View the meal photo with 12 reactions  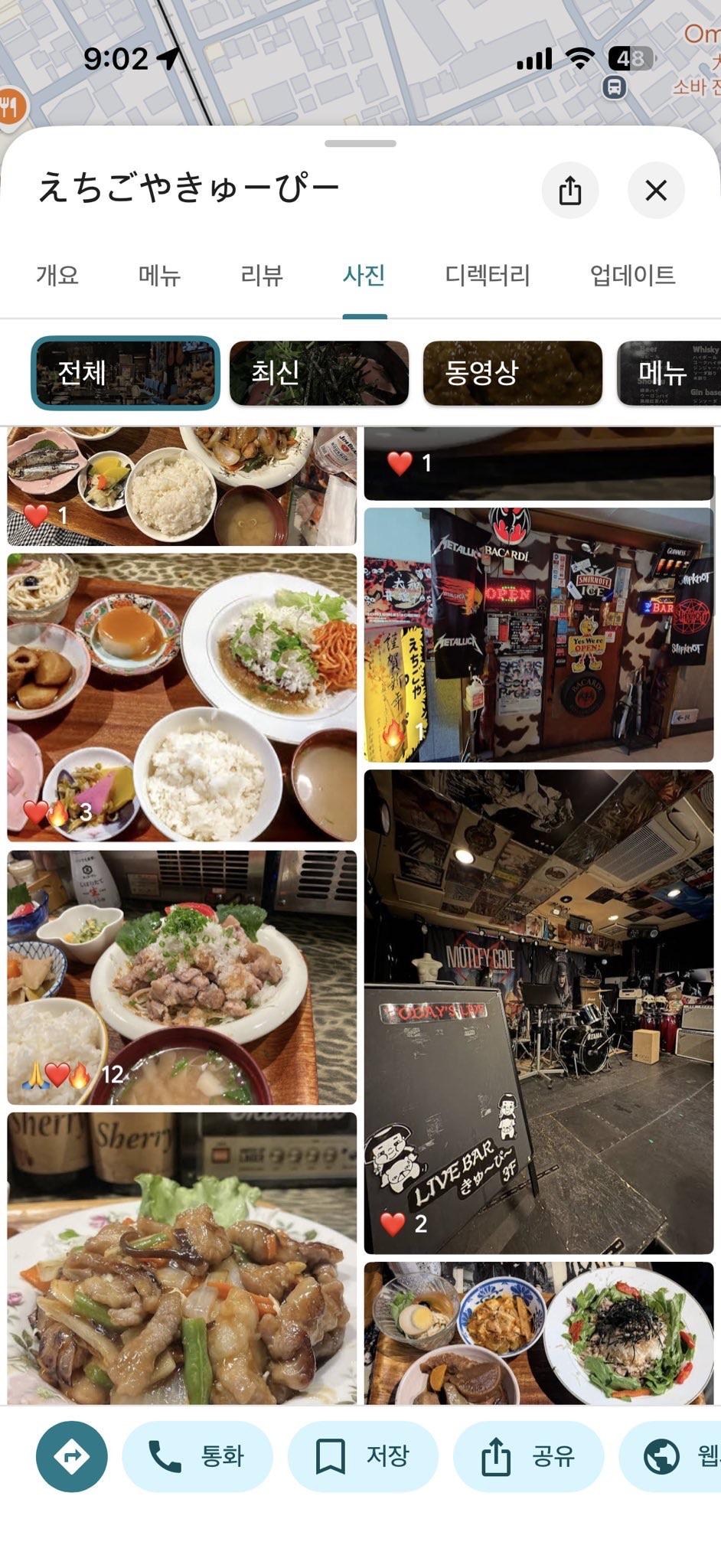click(182, 977)
